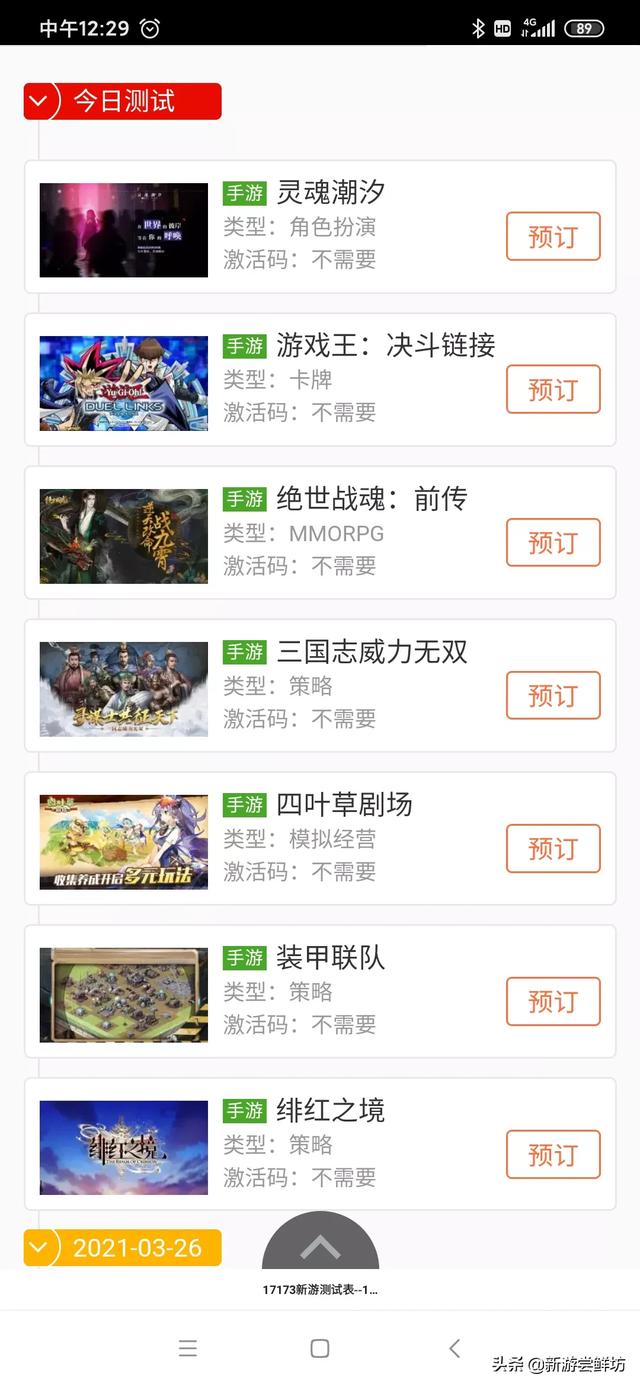
Task: Go back using system navigation bar
Action: tap(454, 1348)
